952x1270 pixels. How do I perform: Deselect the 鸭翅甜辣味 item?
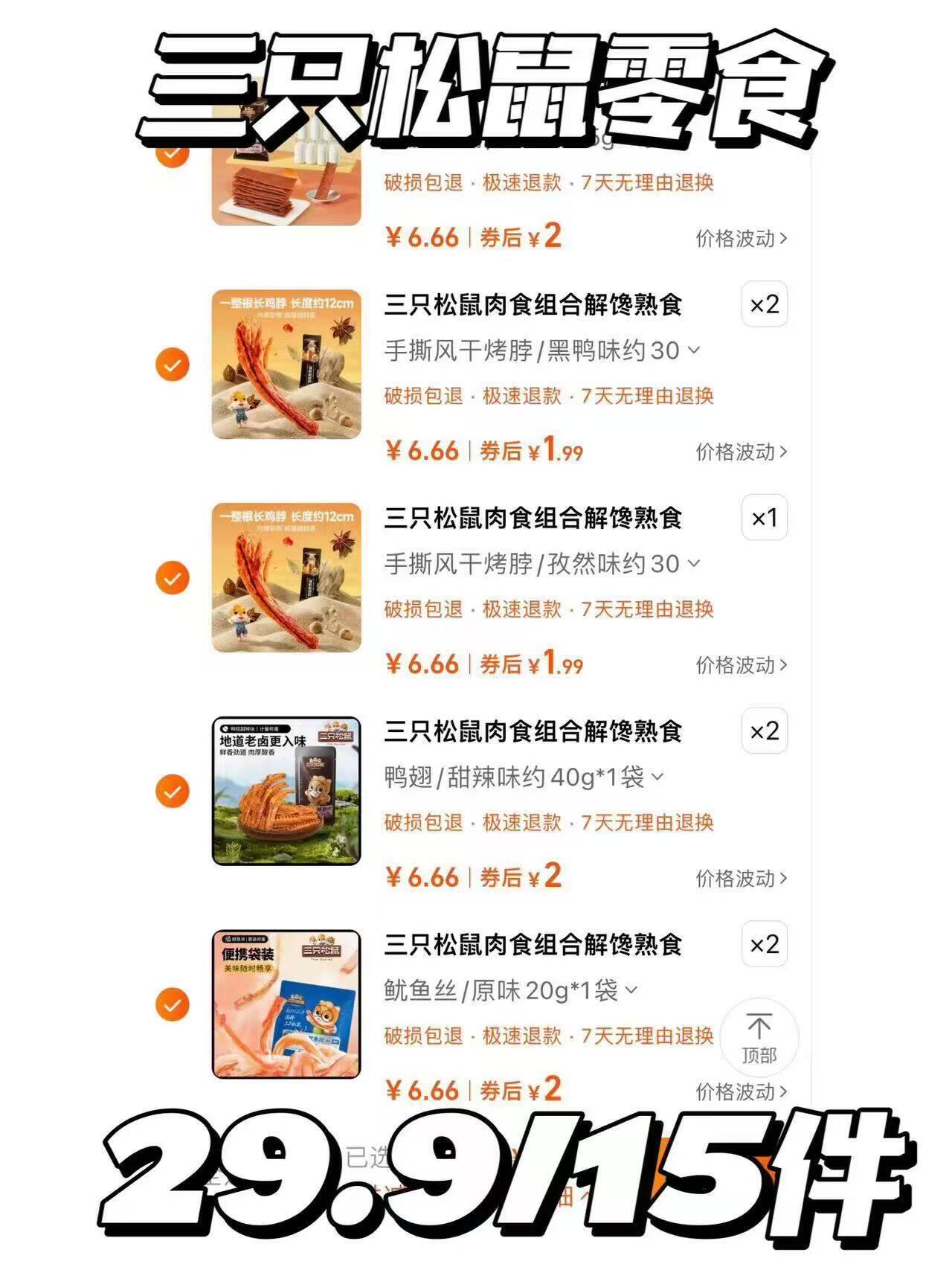pos(172,791)
